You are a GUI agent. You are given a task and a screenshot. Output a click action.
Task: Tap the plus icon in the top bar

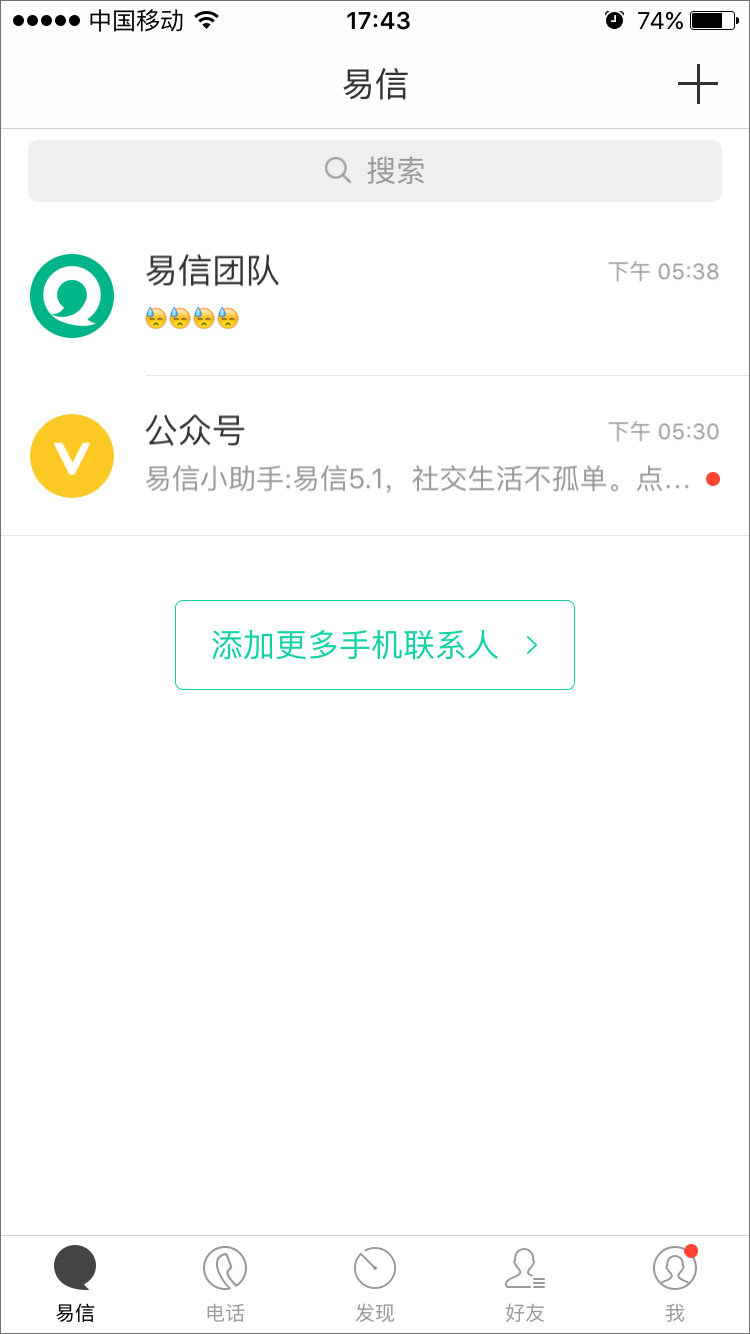697,84
